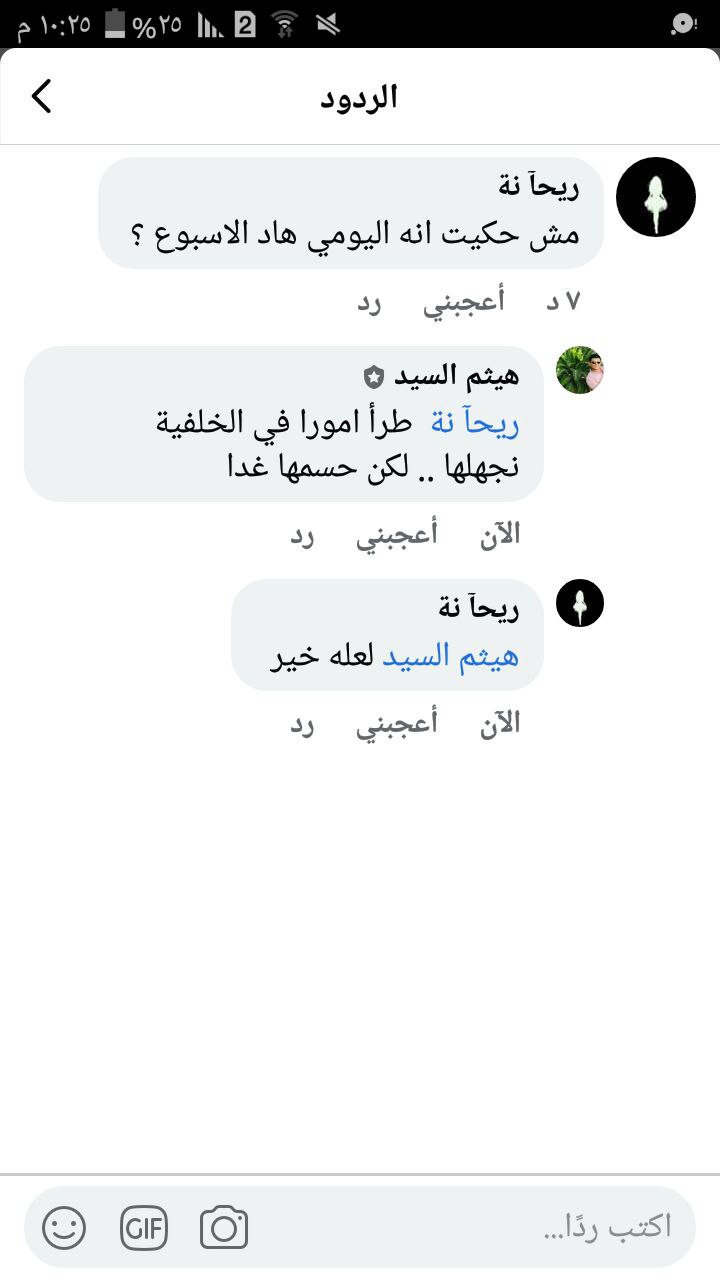Go back from the replies screen
Screen dimensions: 720x1280
tap(42, 97)
